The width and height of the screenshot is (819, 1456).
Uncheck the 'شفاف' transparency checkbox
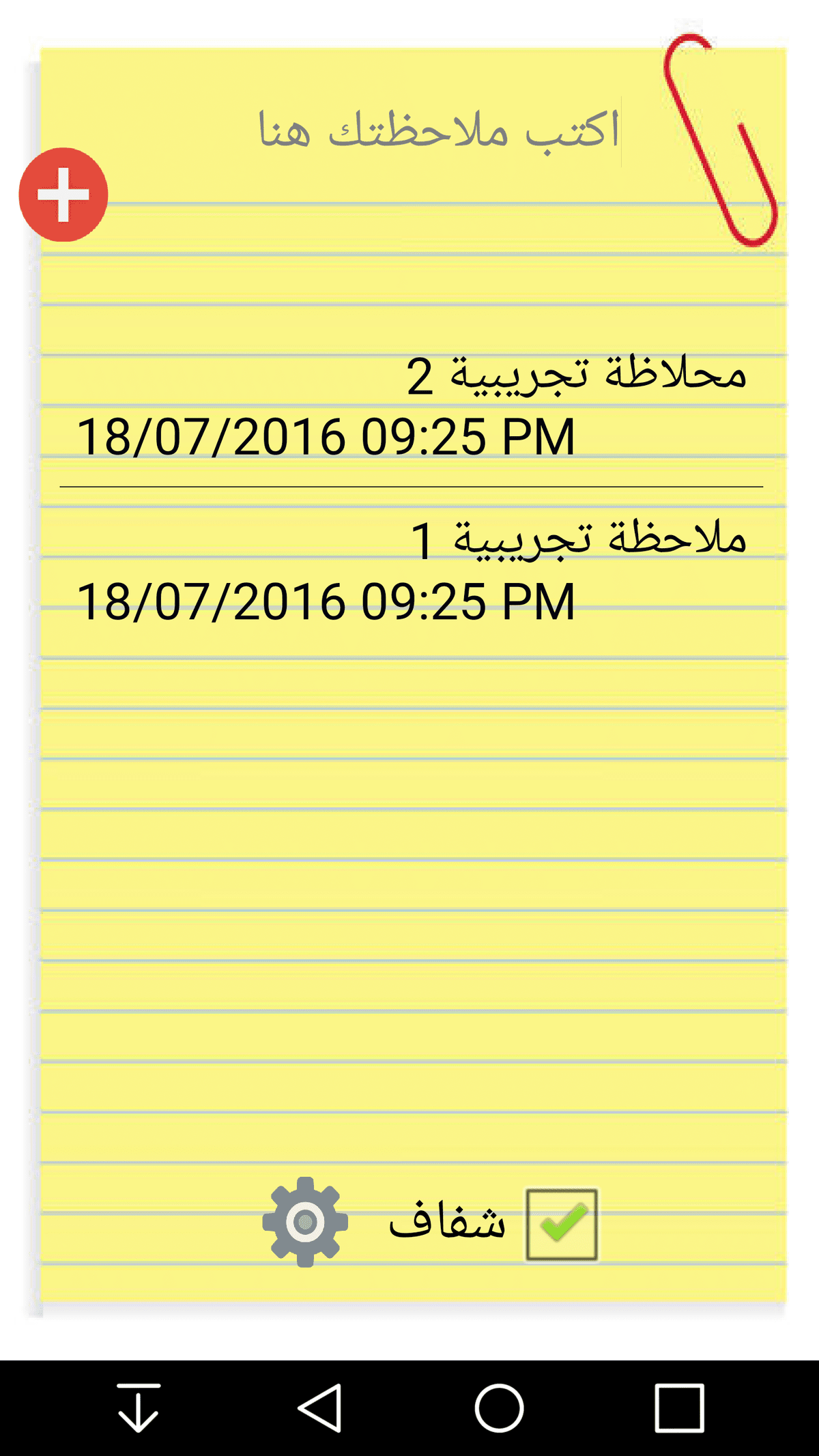point(561,1225)
